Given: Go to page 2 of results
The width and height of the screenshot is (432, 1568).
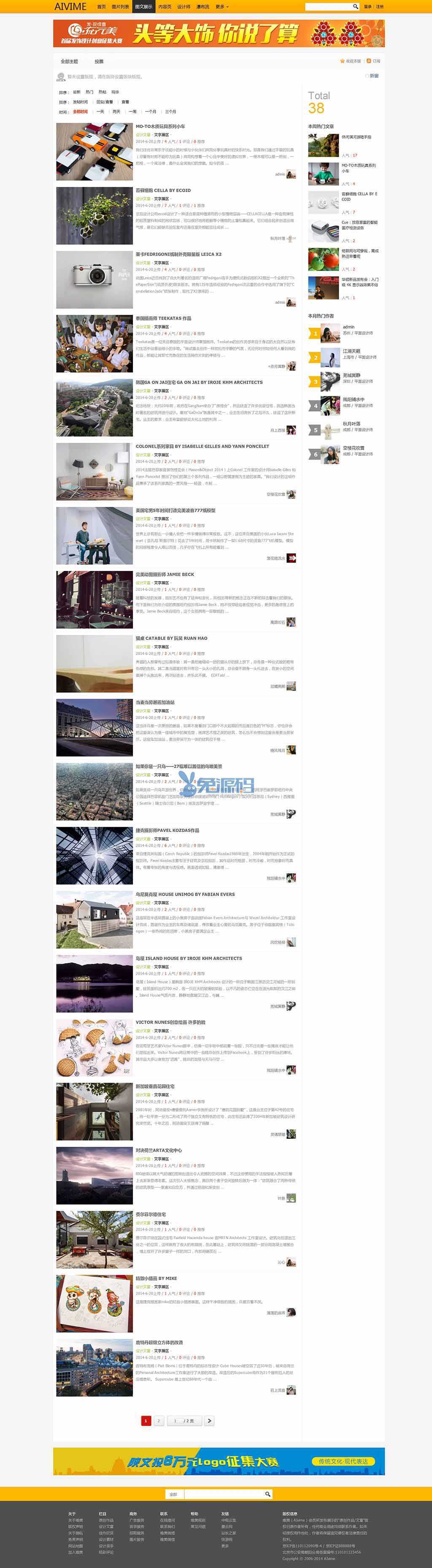Looking at the screenshot, I should (159, 1421).
